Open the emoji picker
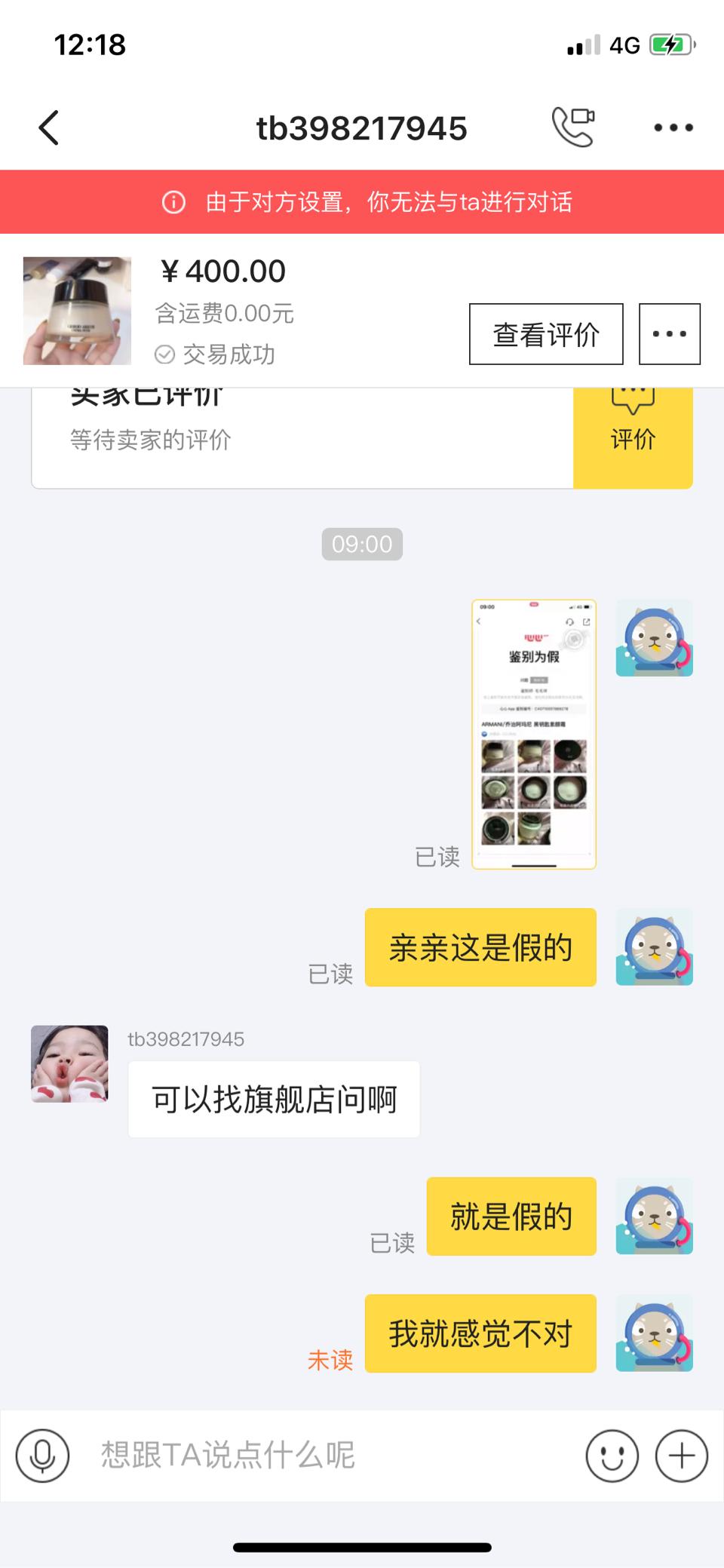 [x=612, y=1456]
